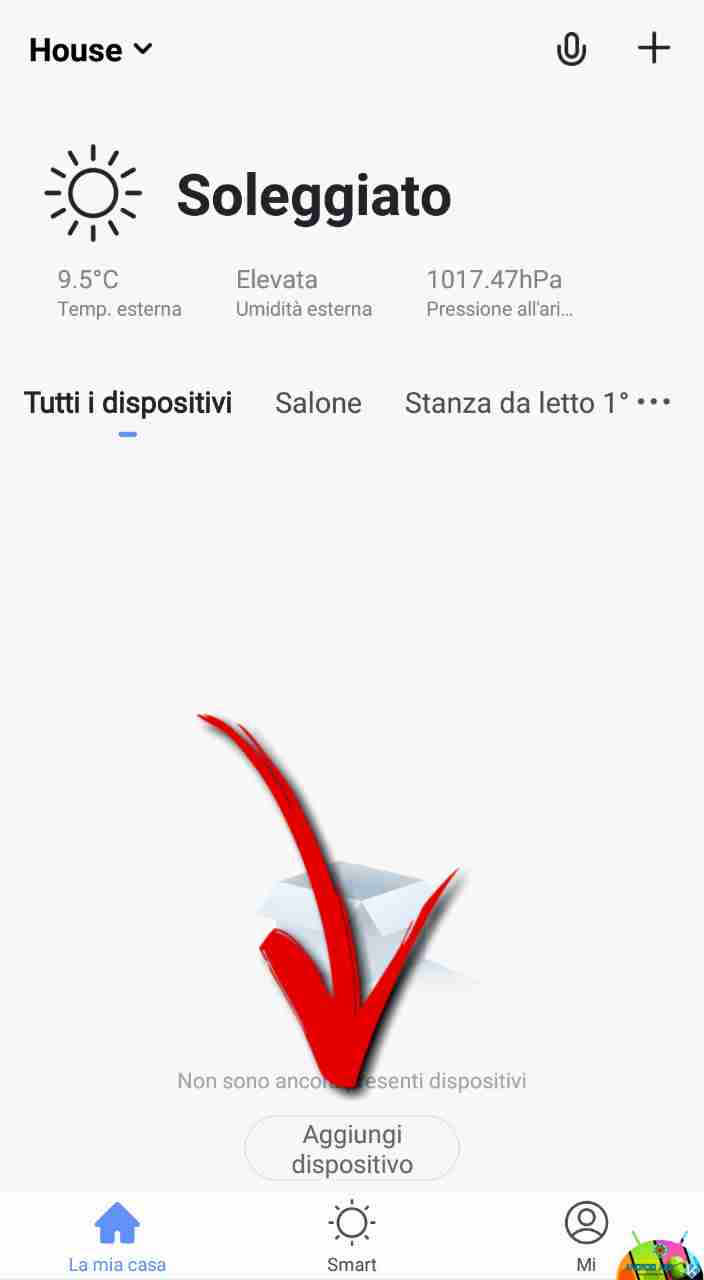Tap the Aggiungi dispositivo button
This screenshot has width=704, height=1280.
click(352, 1149)
